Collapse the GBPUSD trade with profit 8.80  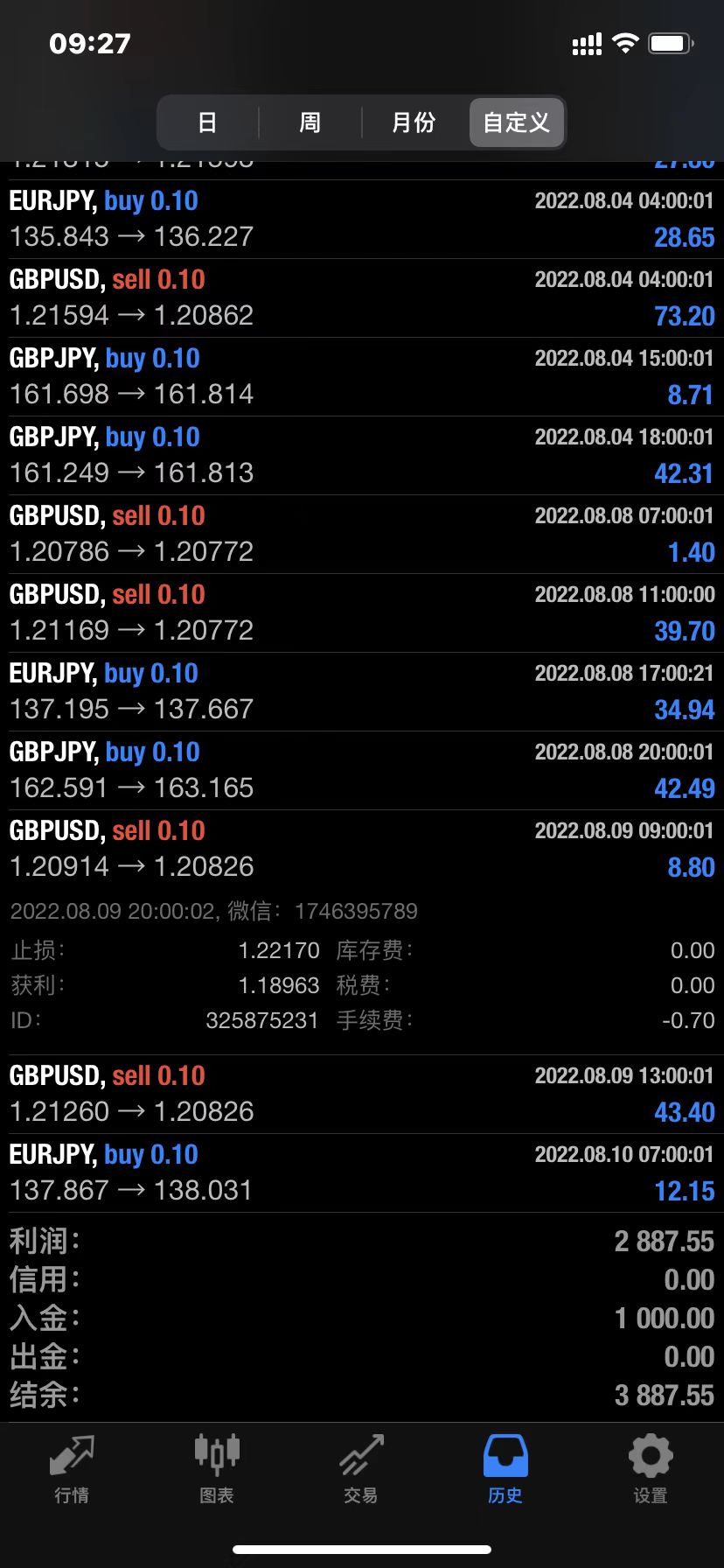tap(362, 849)
